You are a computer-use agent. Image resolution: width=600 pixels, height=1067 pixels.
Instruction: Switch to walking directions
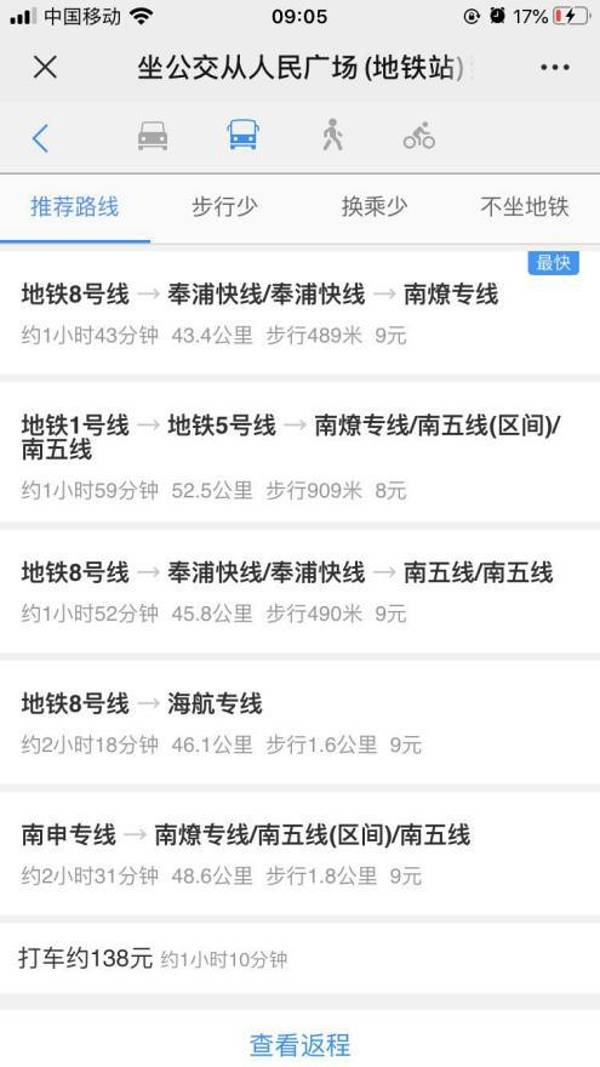332,135
